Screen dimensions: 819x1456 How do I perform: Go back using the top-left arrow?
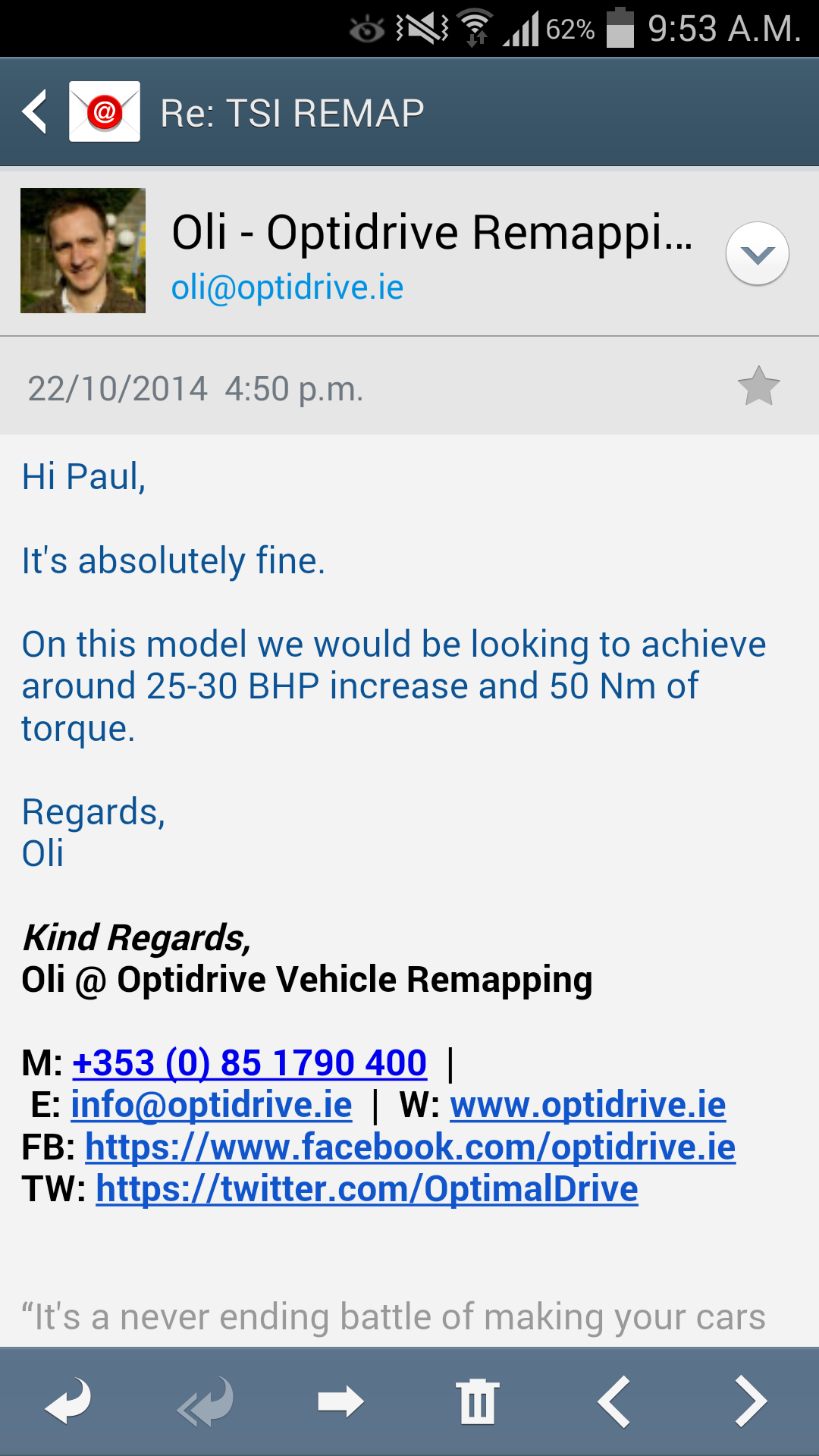[35, 111]
